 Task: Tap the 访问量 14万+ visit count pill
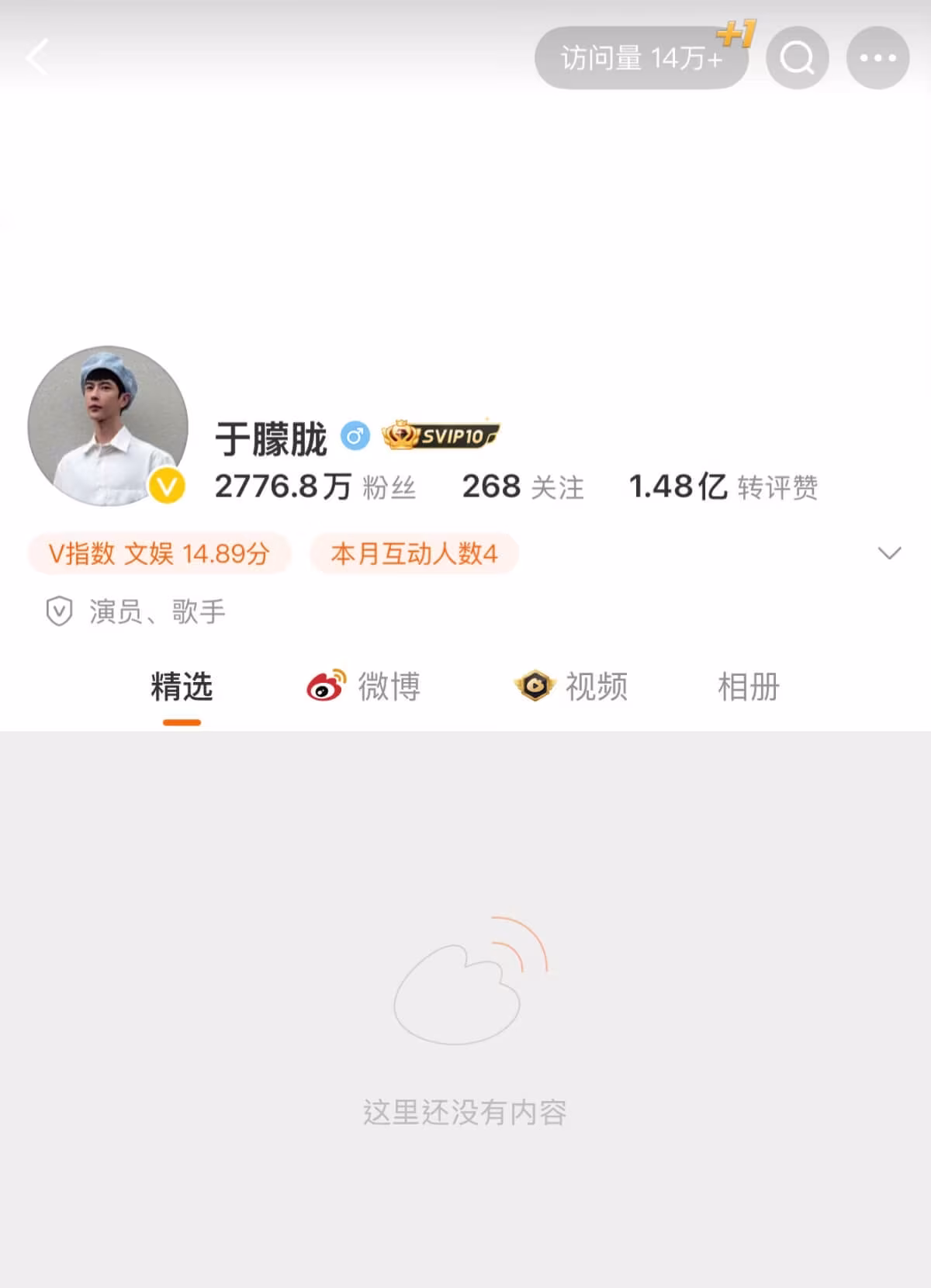(641, 58)
